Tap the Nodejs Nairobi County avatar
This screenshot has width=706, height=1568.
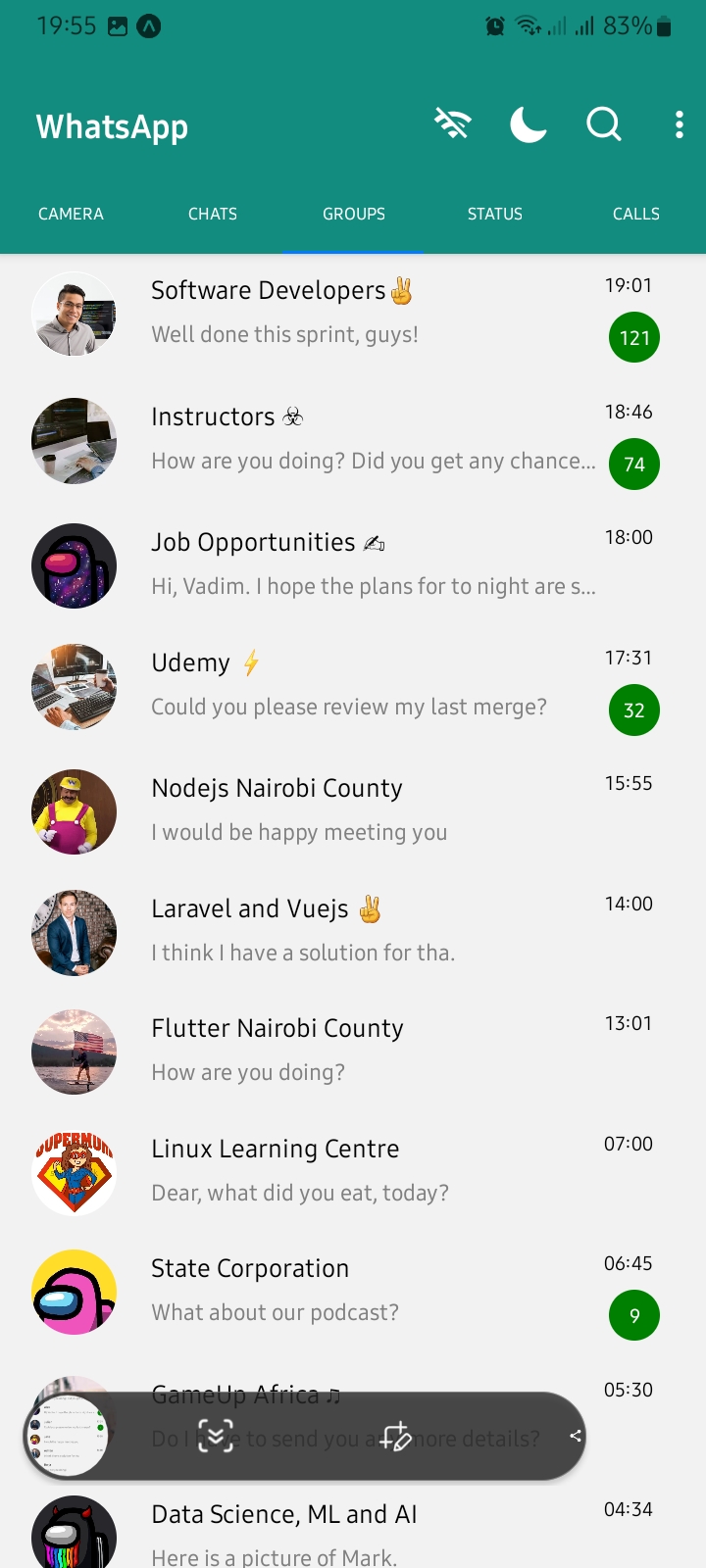pos(74,811)
